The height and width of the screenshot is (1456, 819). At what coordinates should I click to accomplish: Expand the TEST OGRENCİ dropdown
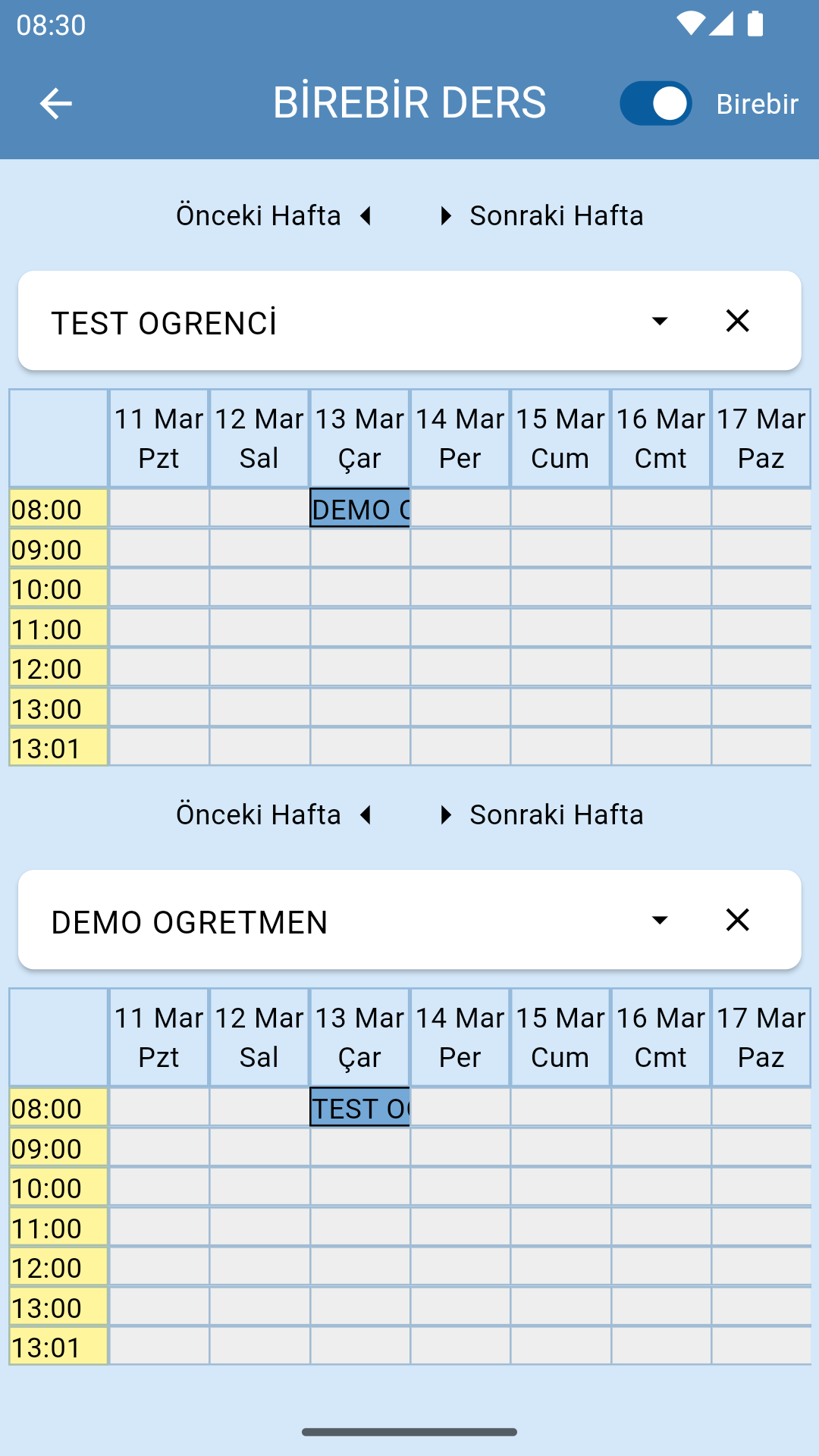[660, 322]
